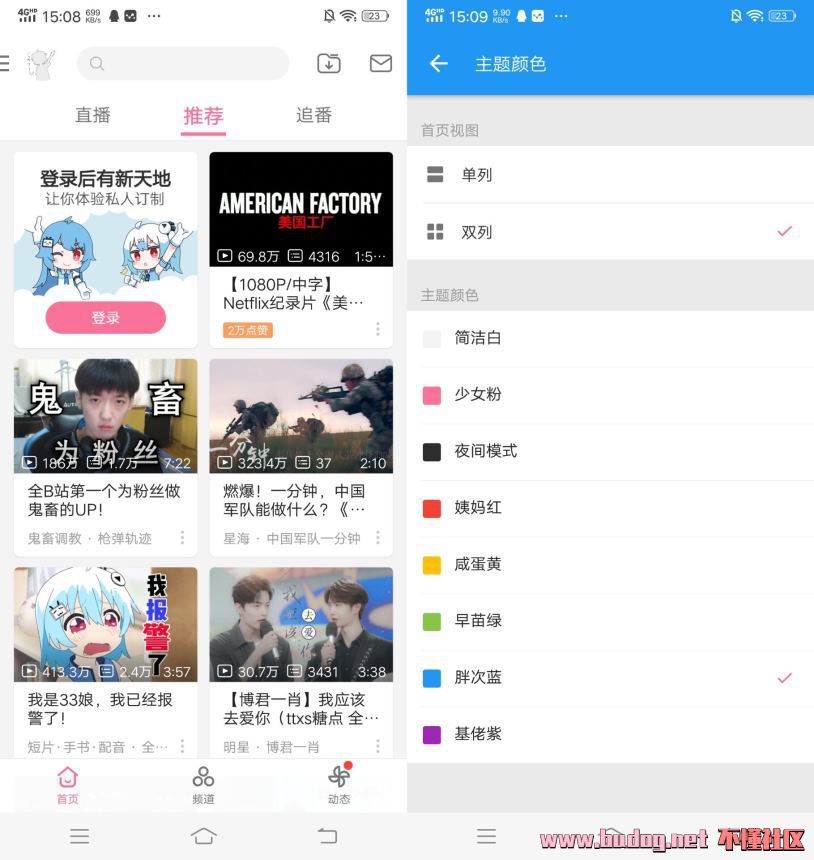Switch to the 追番 tab
This screenshot has height=860, width=814.
pos(313,115)
